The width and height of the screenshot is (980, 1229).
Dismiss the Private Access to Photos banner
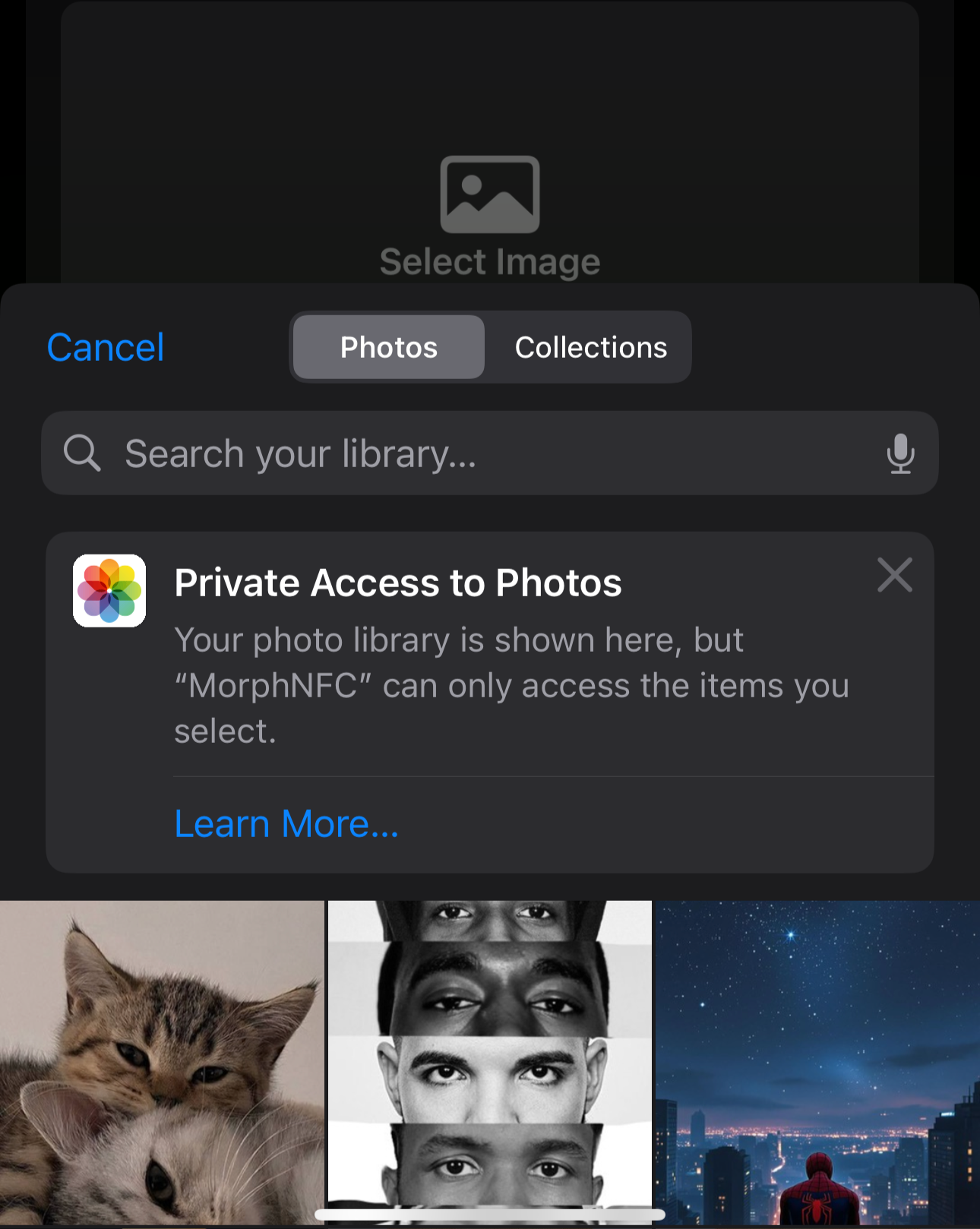(x=894, y=575)
